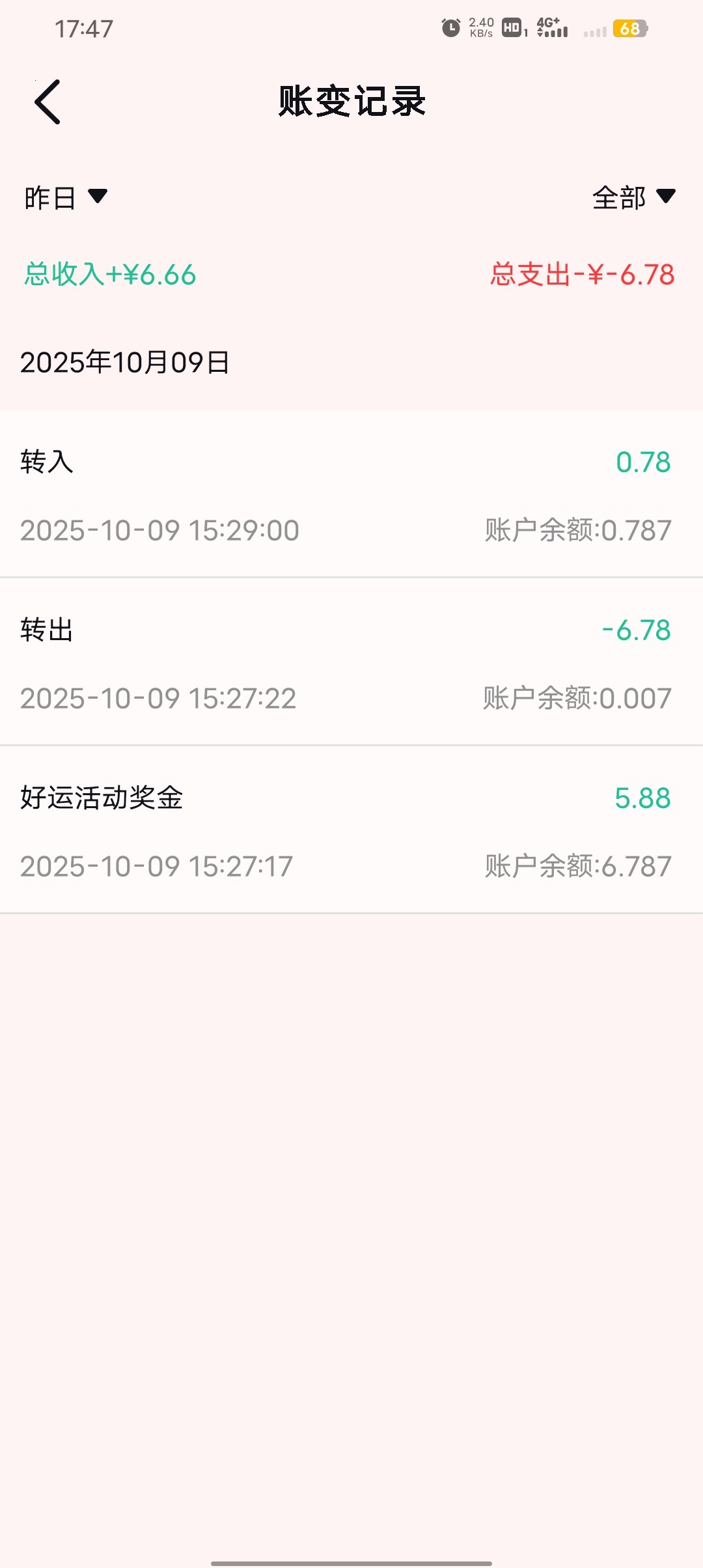Tap the network speed indicator showing 2.40 KB/s

[481, 27]
